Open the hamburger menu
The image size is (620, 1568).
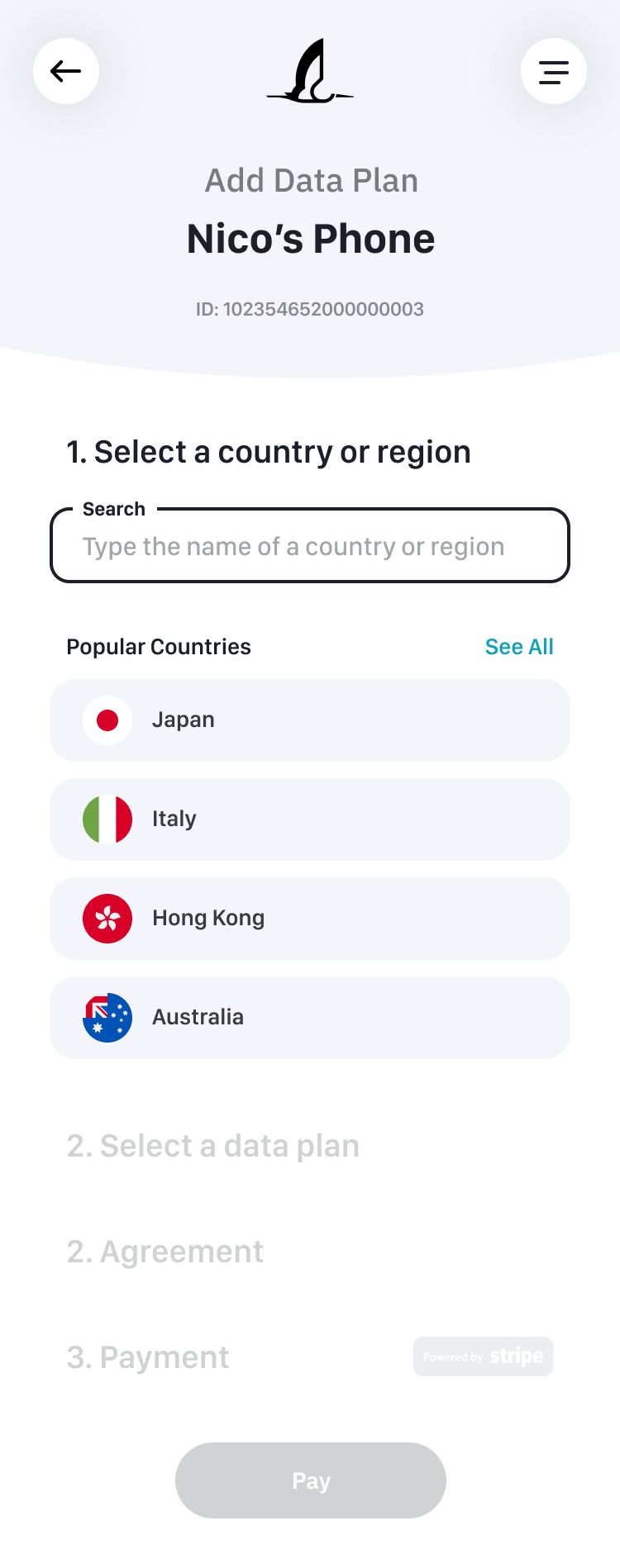553,71
